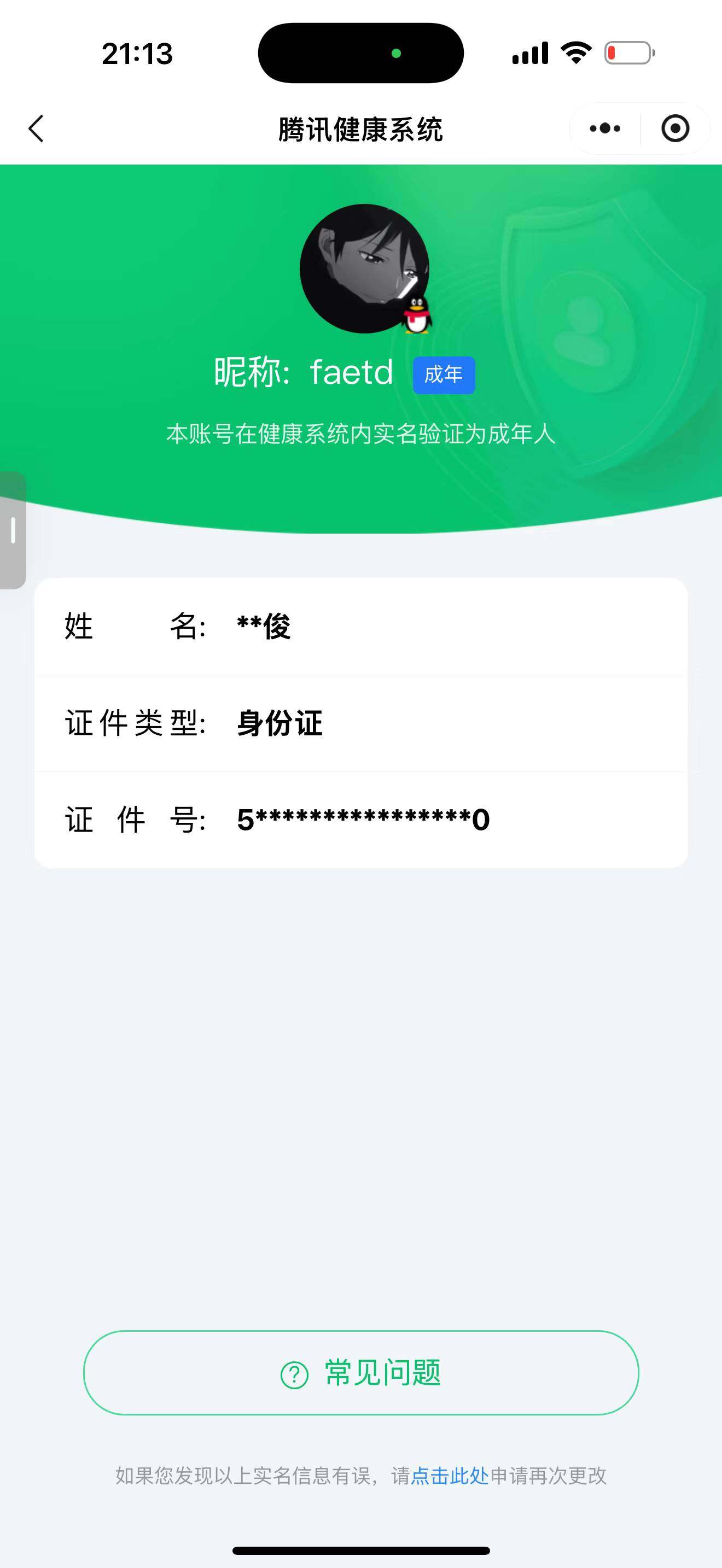Tap the 腾讯健康系统 title text
Viewport: 722px width, 1568px height.
pos(361,128)
